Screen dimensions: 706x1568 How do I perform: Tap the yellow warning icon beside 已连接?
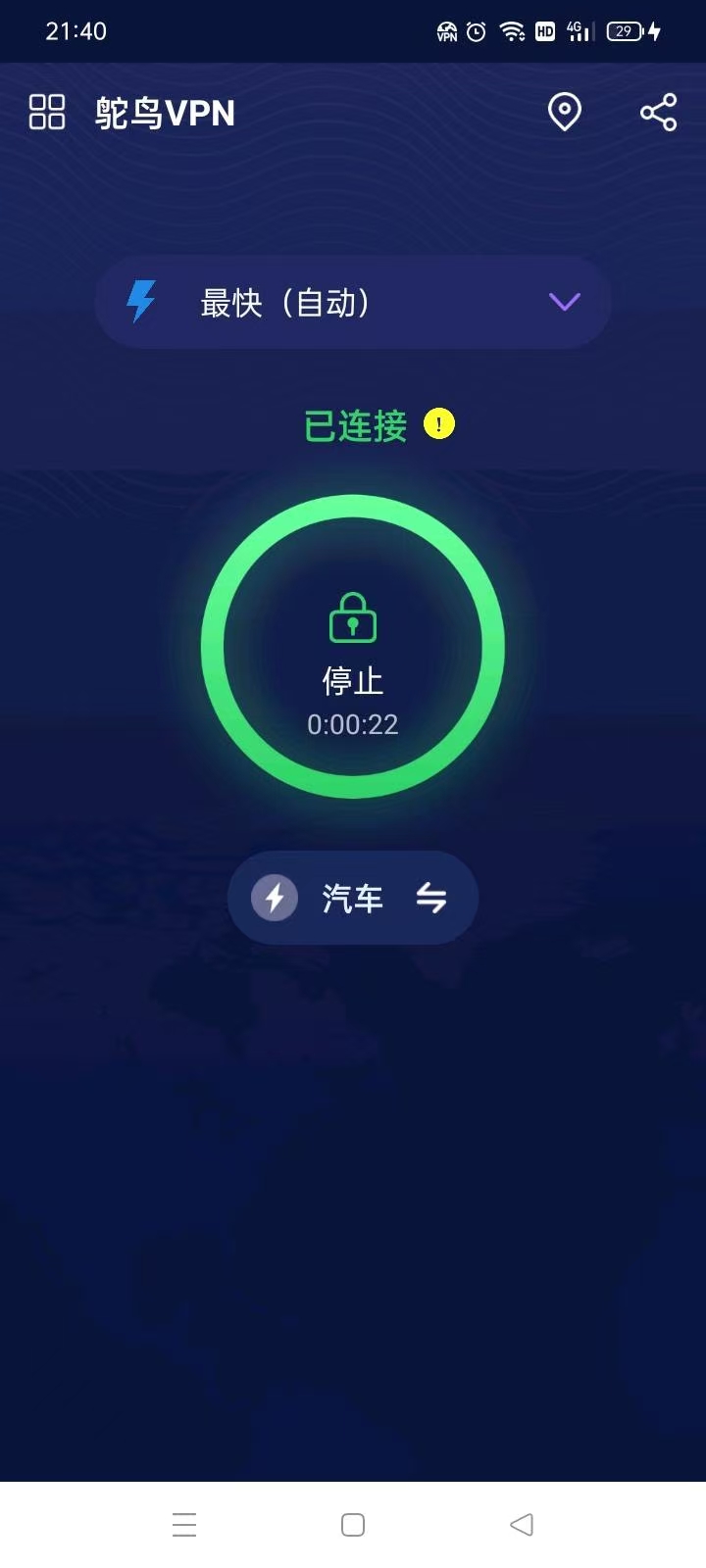[x=438, y=424]
